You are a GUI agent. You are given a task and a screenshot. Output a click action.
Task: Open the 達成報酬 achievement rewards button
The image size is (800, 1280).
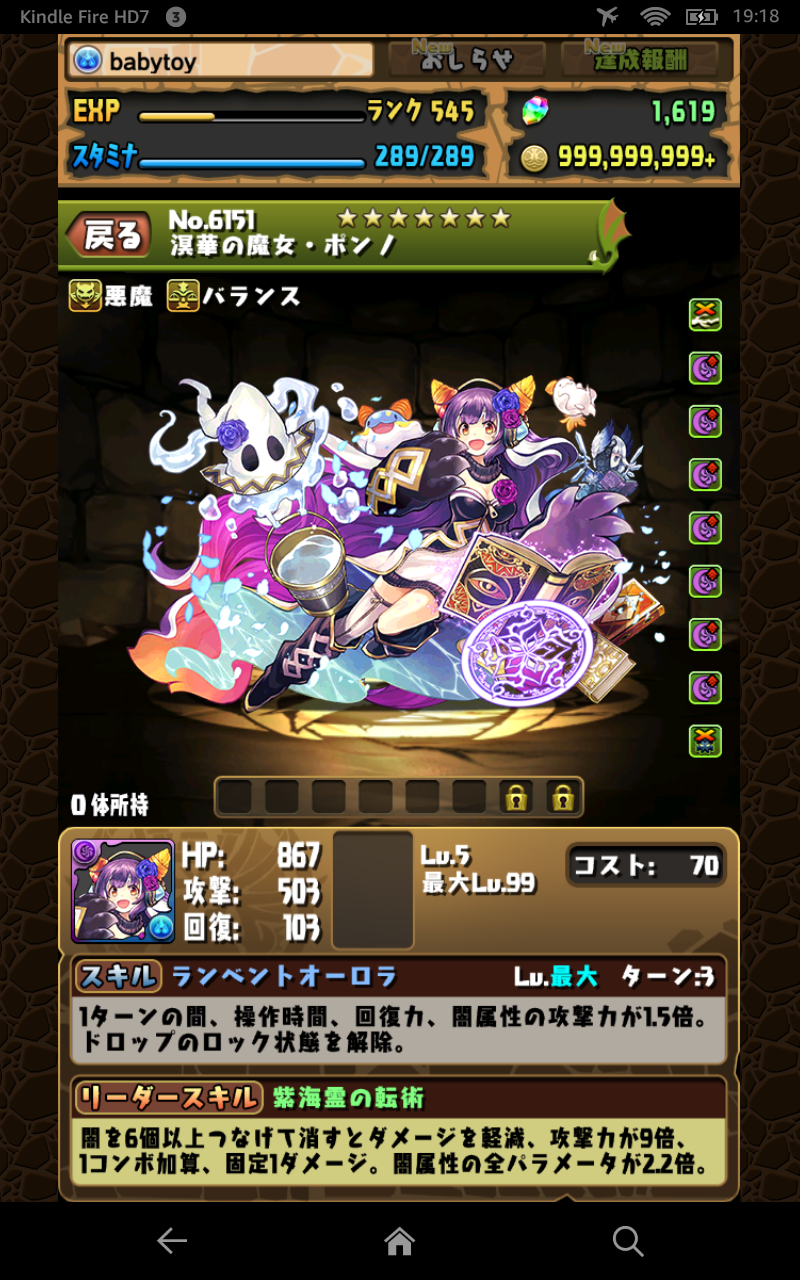[638, 60]
